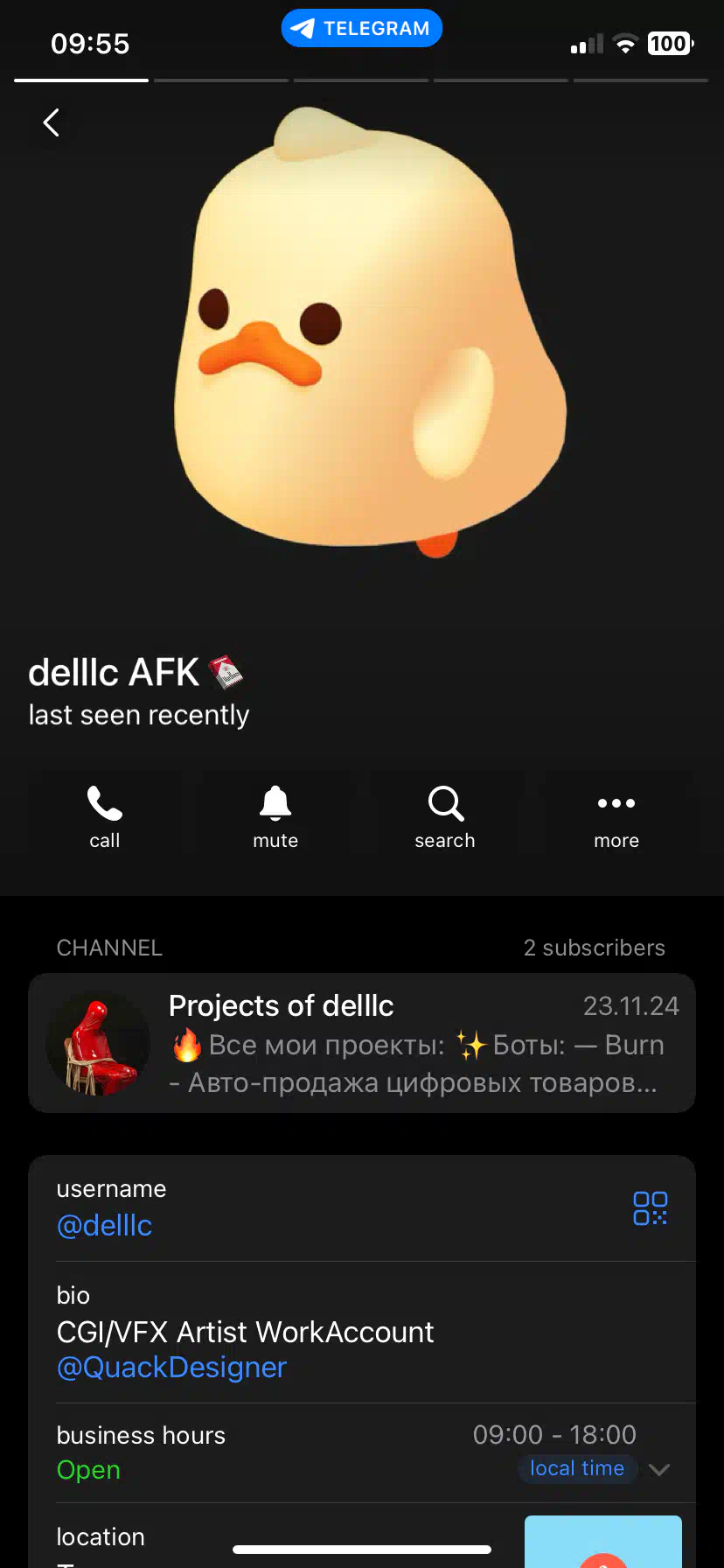Open the more options menu

(616, 817)
